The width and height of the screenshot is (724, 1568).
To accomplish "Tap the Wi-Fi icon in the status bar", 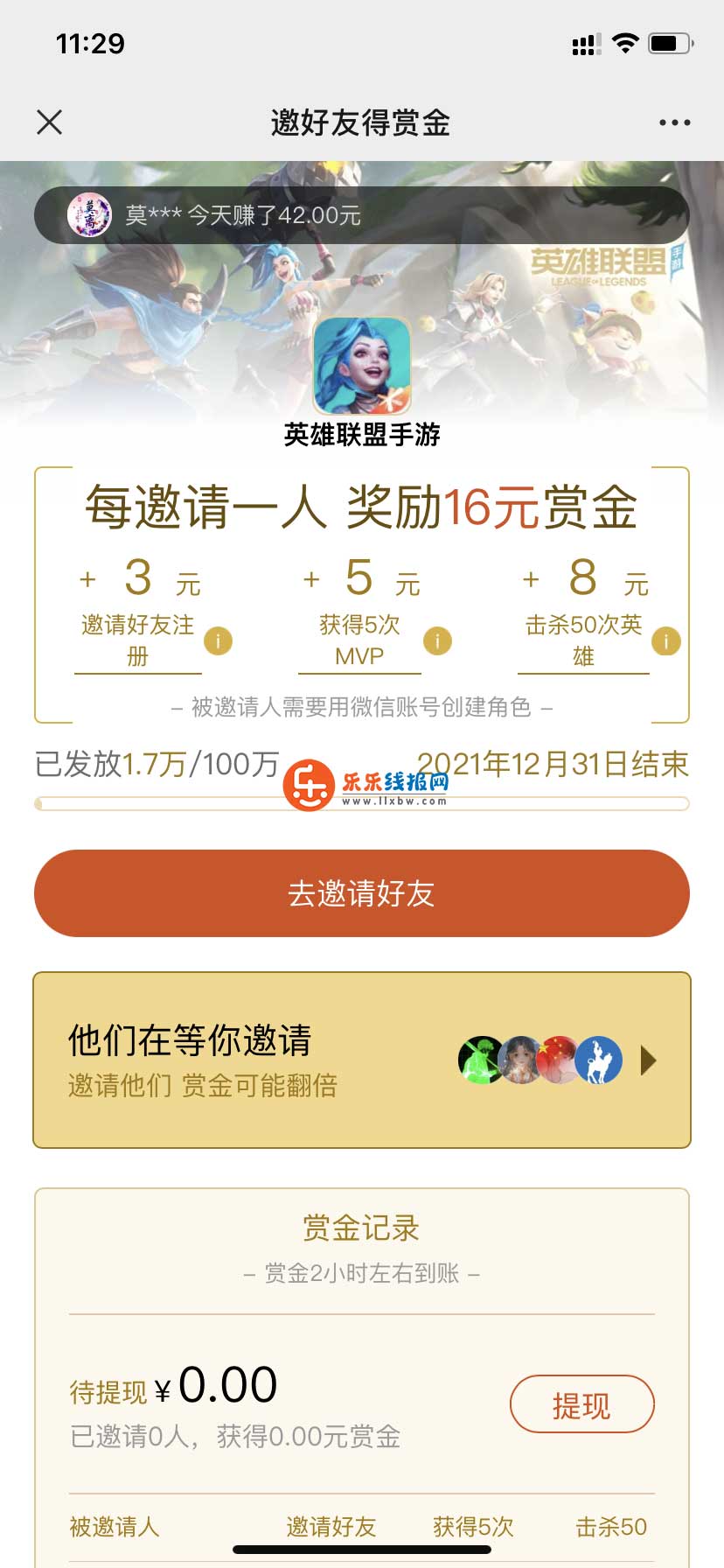I will [625, 42].
